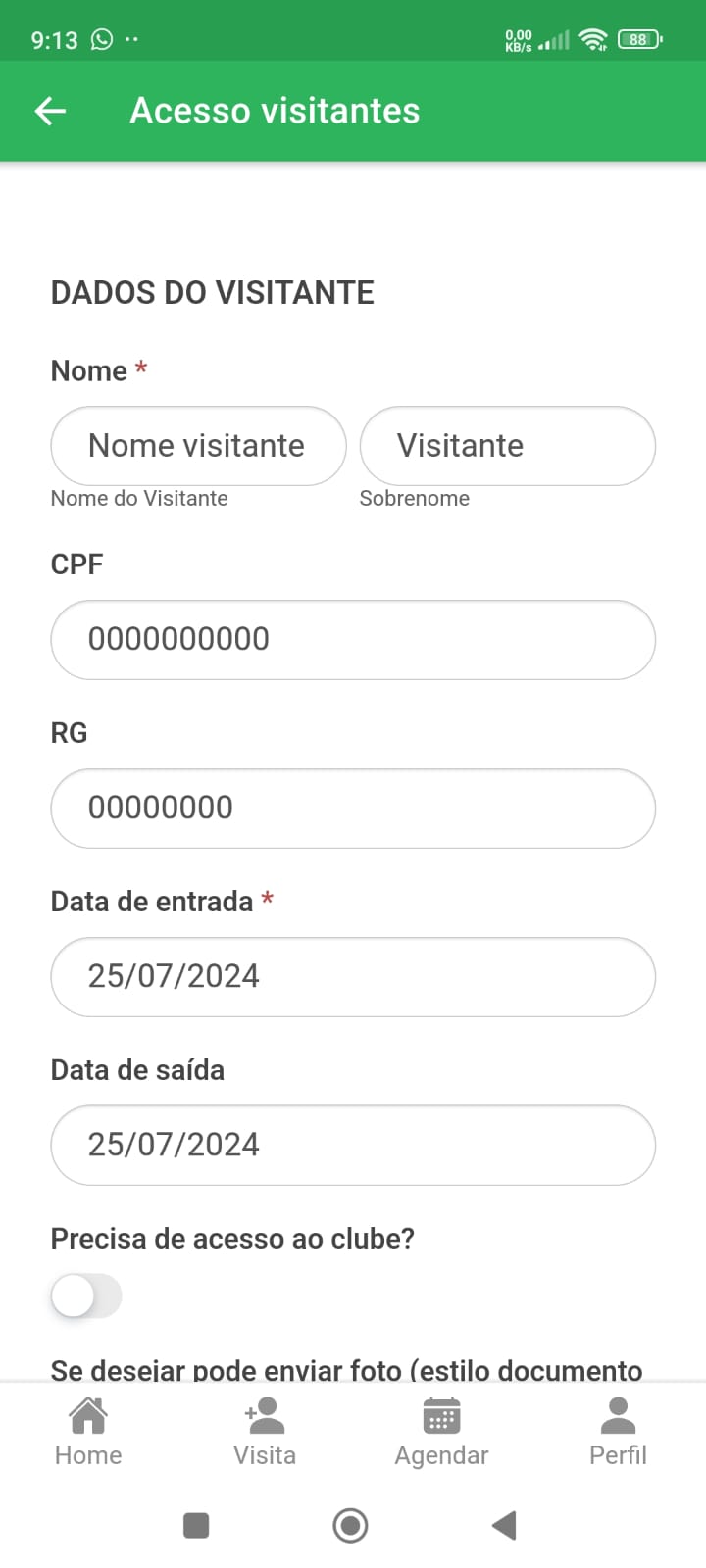Switch to the Home tab
706x1568 pixels.
click(88, 1432)
